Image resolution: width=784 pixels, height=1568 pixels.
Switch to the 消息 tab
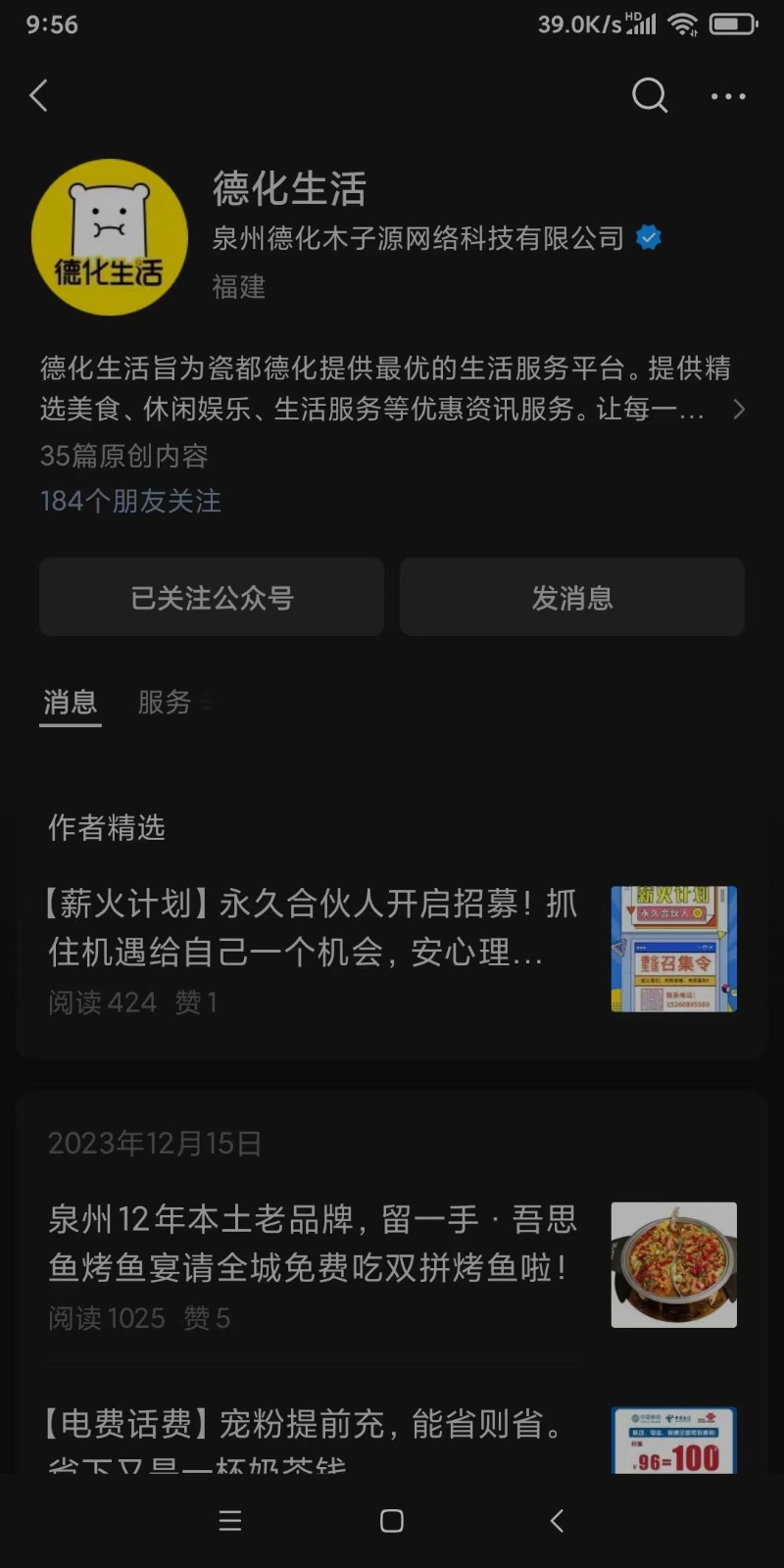[70, 702]
